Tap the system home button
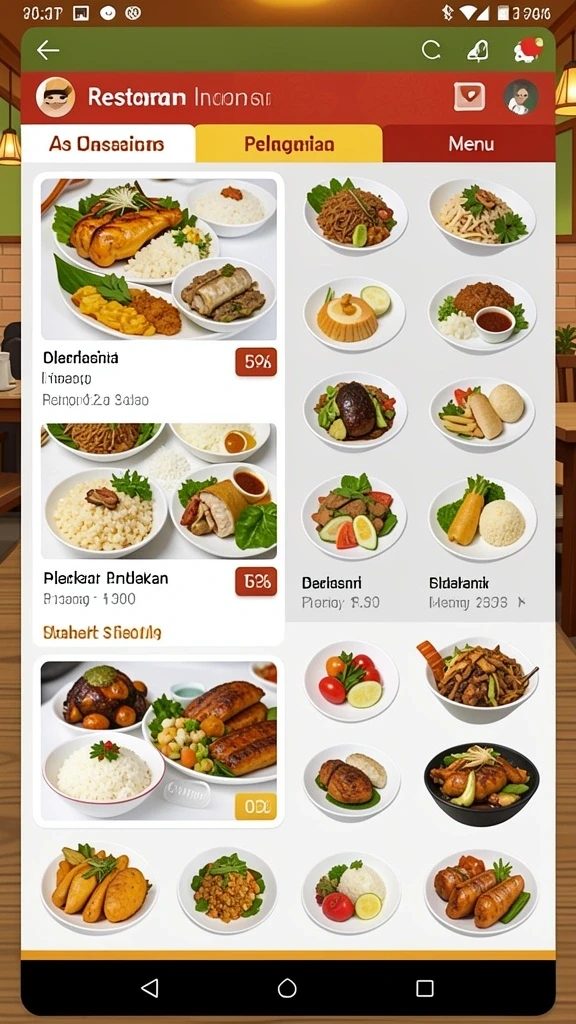This screenshot has width=576, height=1024. [287, 987]
